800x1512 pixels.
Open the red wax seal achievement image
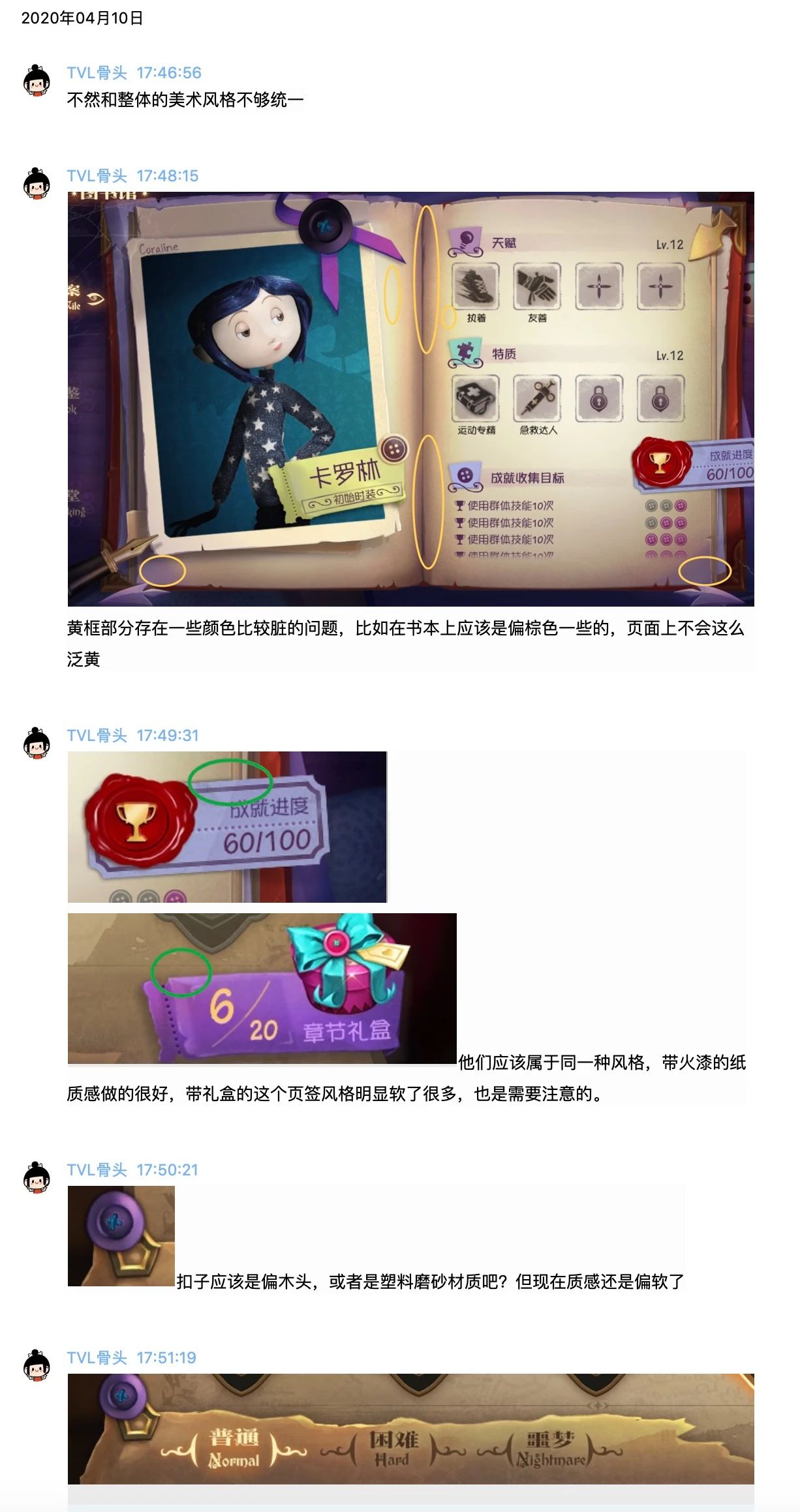point(227,826)
